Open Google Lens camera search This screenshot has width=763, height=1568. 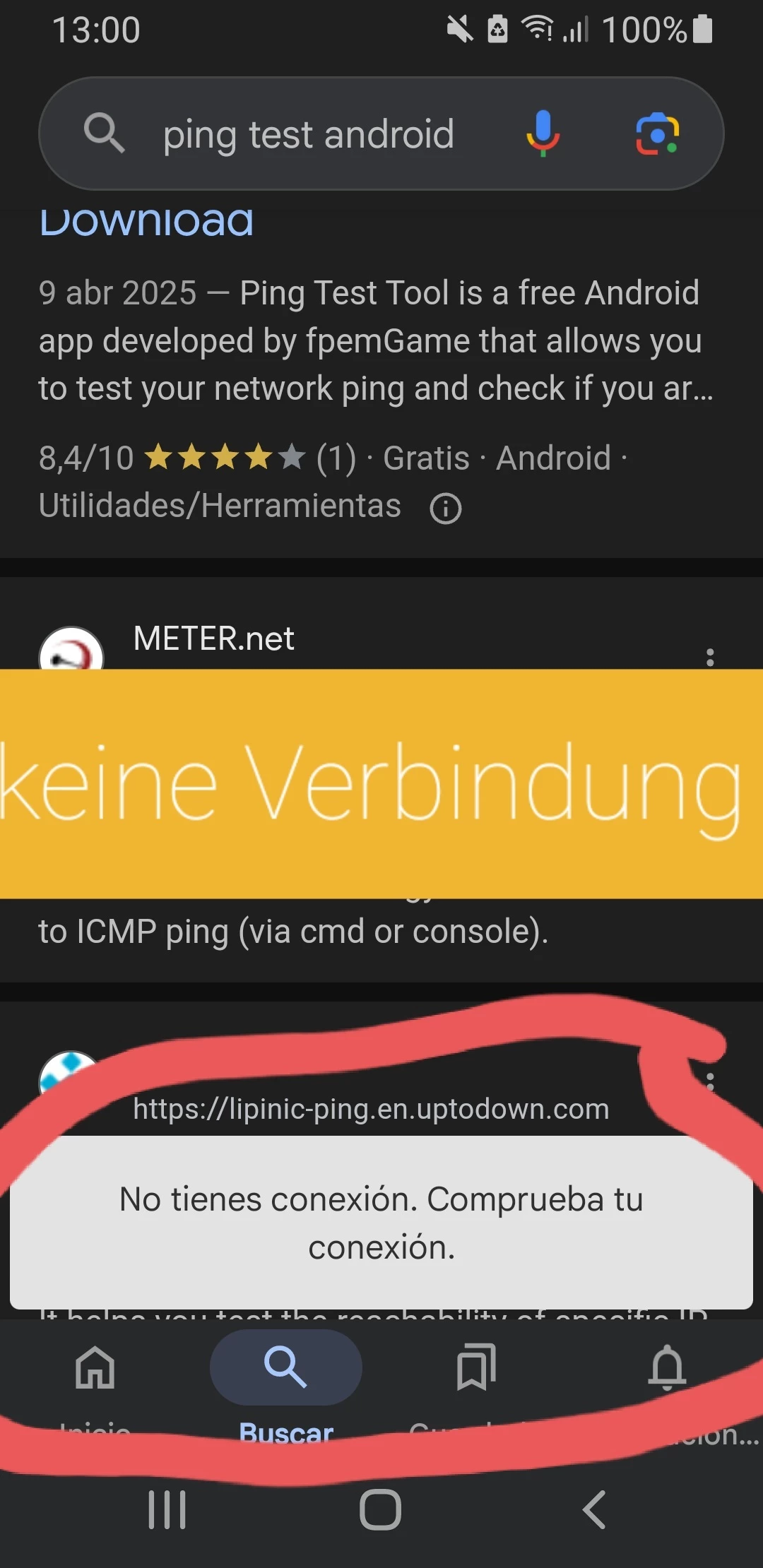(657, 133)
